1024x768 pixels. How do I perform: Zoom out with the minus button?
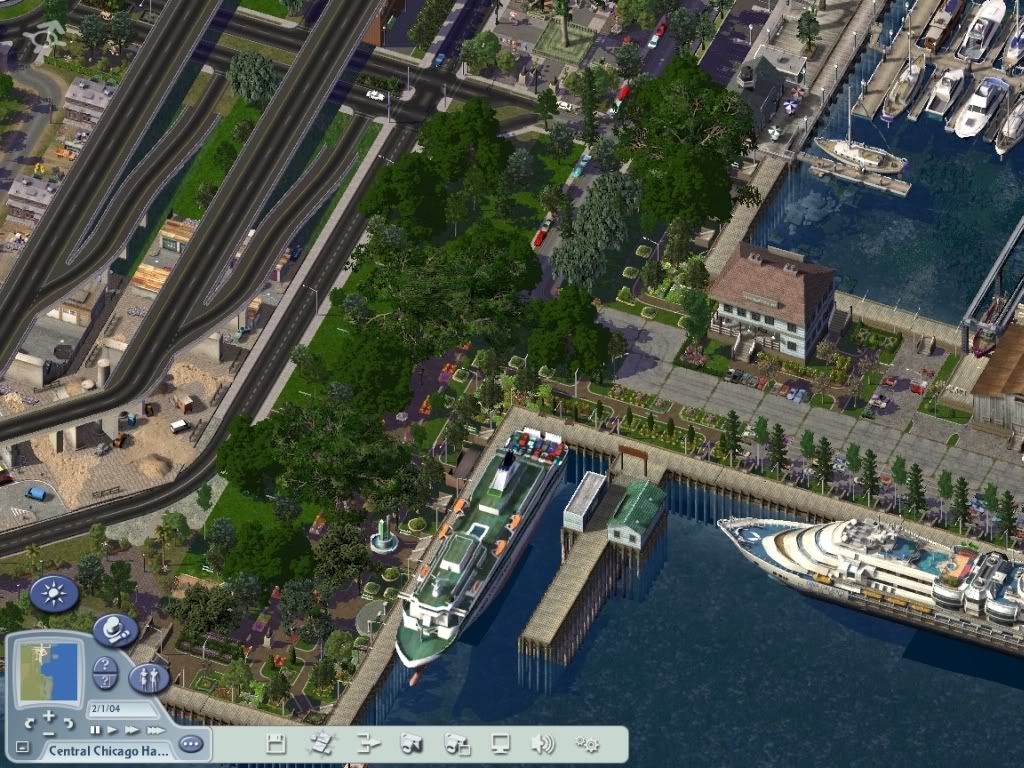point(49,734)
